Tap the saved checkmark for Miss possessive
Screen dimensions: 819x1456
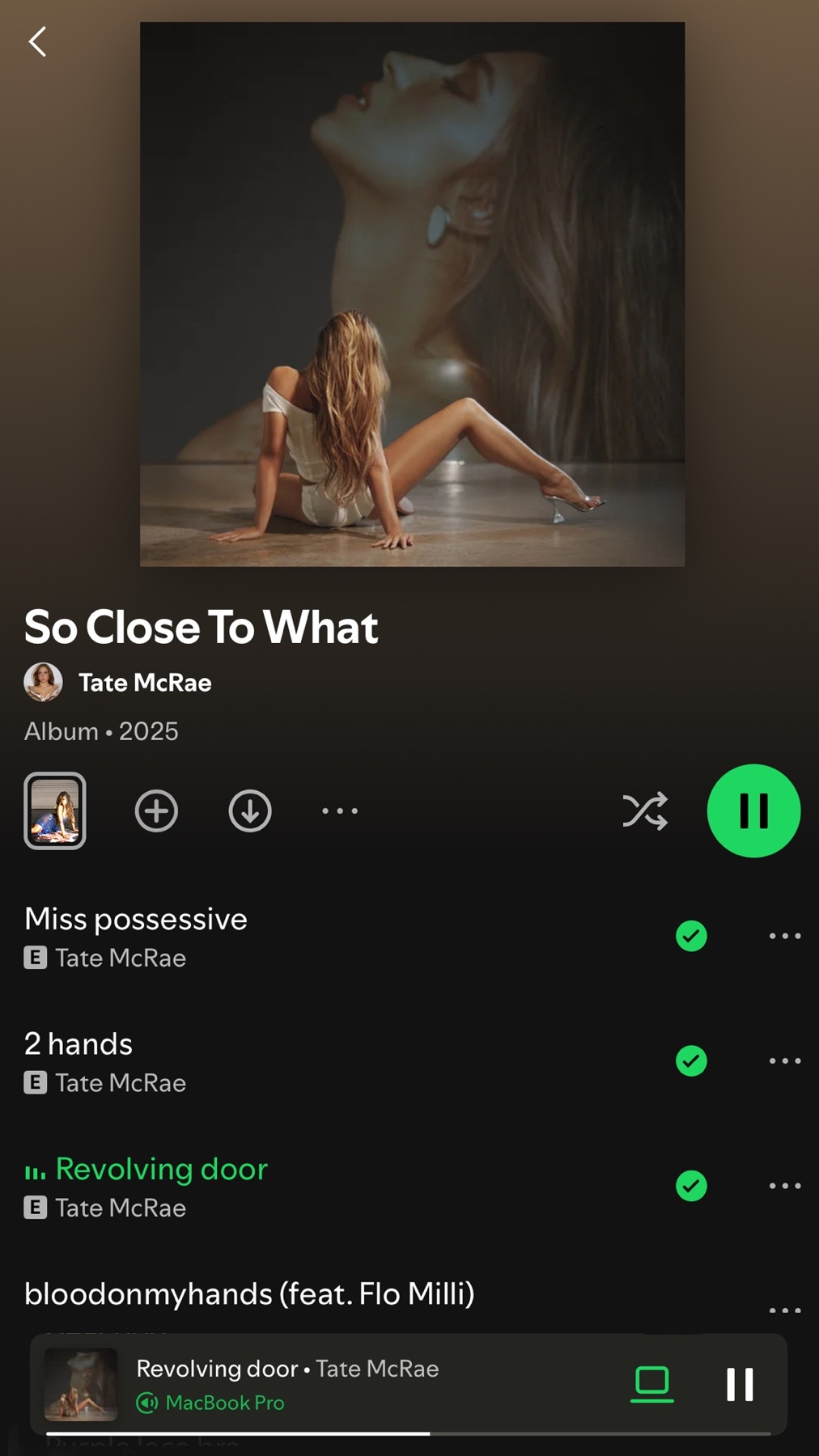[x=691, y=936]
